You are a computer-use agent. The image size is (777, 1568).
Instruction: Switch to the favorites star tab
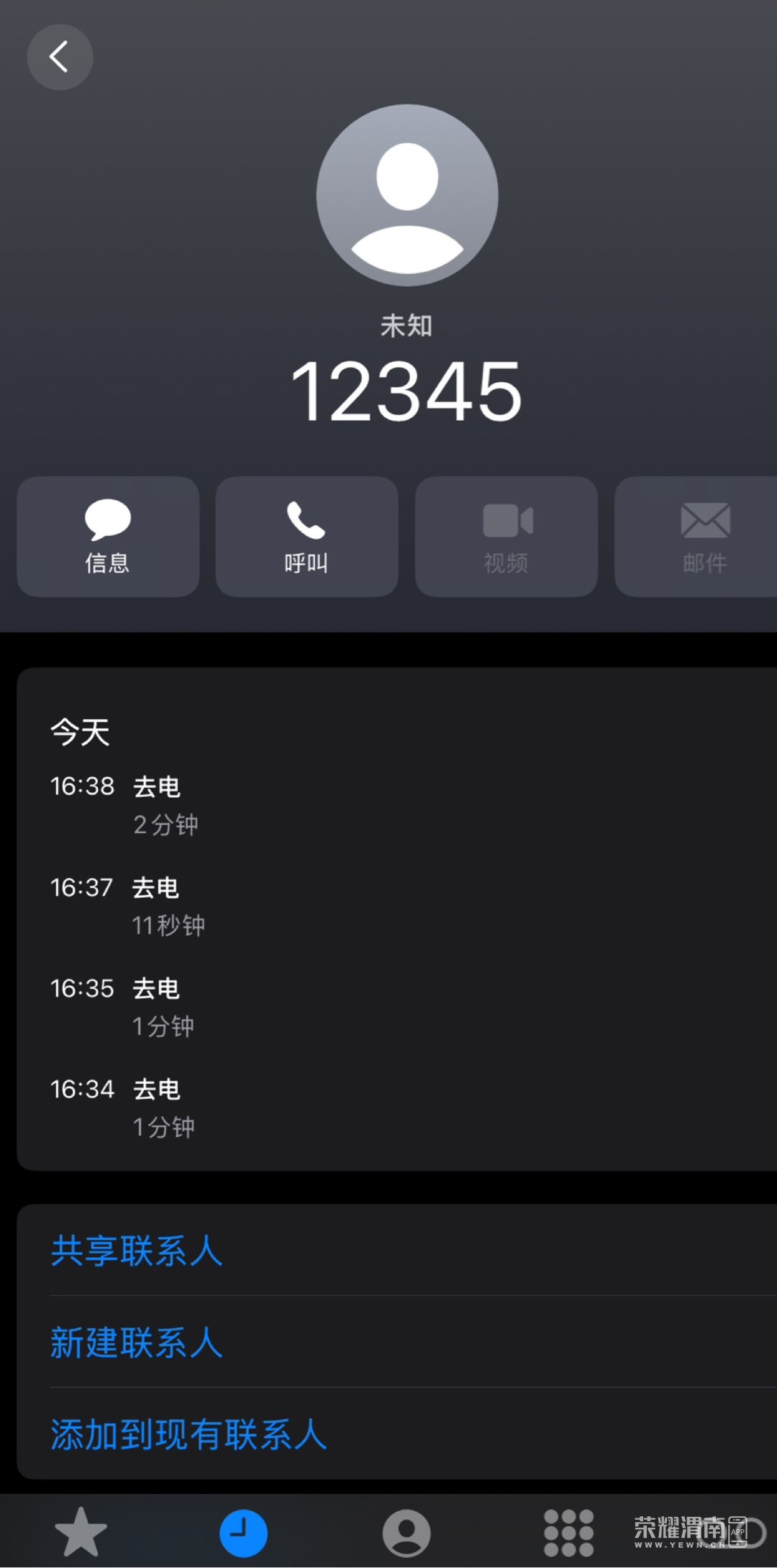pyautogui.click(x=81, y=1533)
